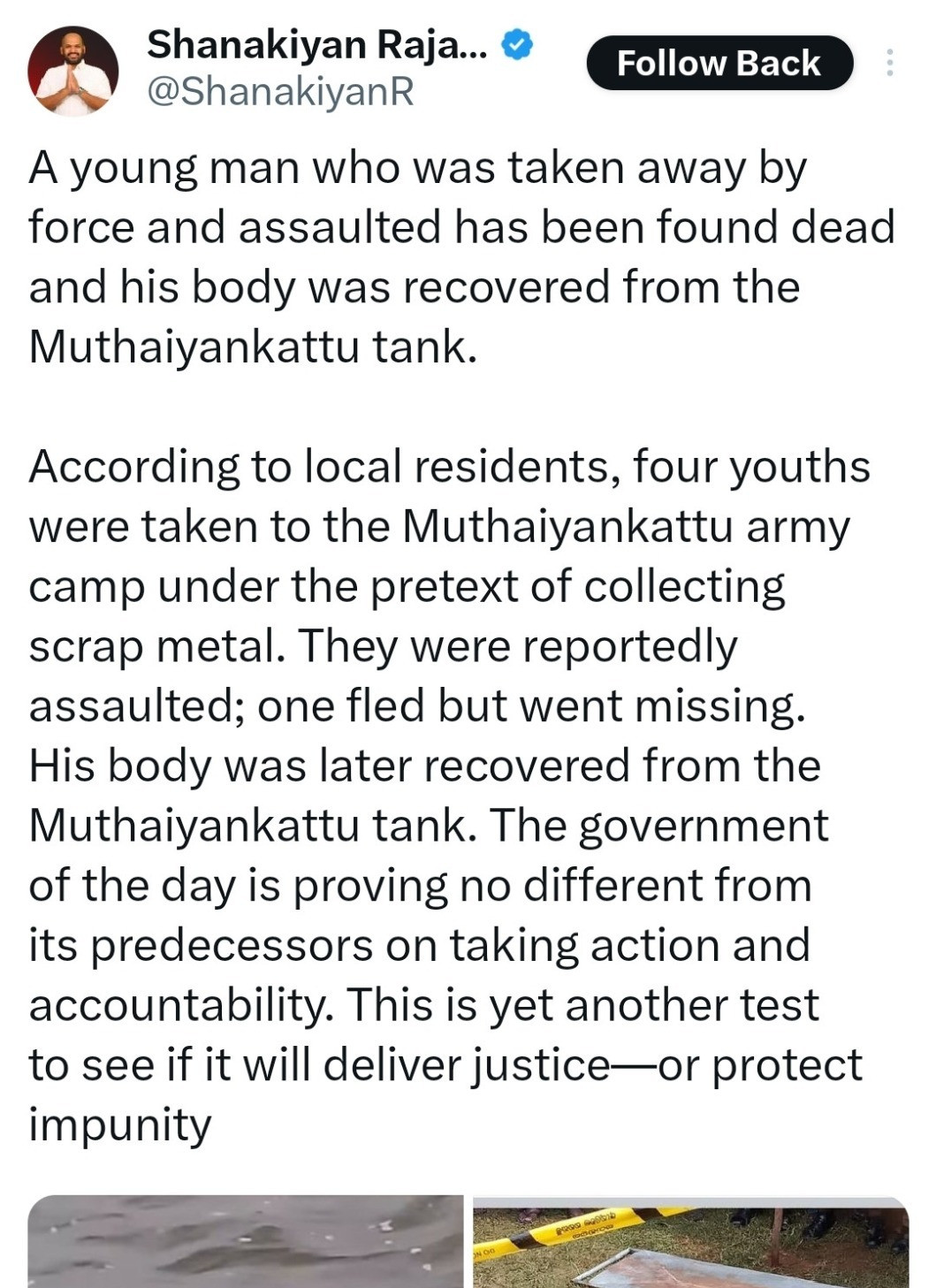Open Shanakiyan's profile picture
This screenshot has height=1288, width=936.
point(73,71)
